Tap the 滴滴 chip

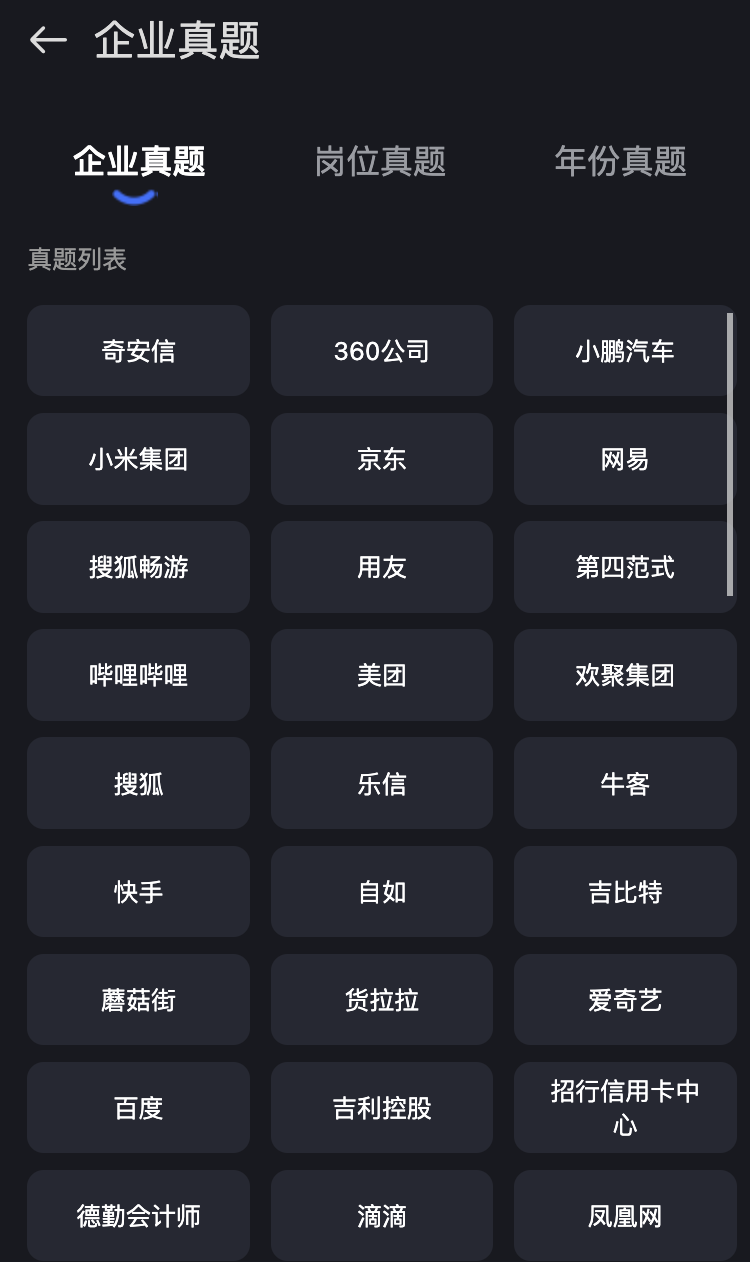pyautogui.click(x=381, y=1215)
